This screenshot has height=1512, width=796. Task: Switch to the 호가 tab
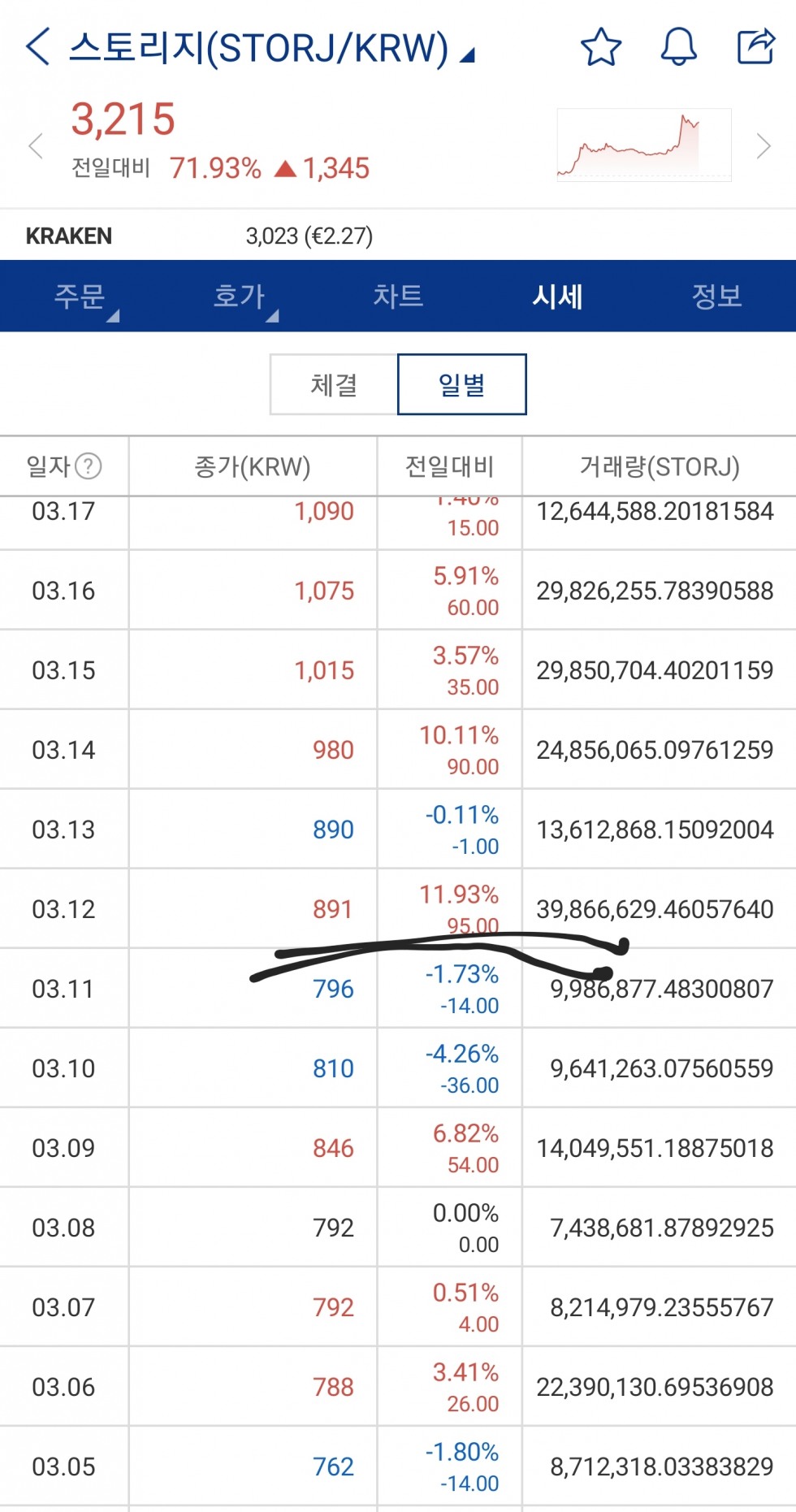(x=239, y=296)
